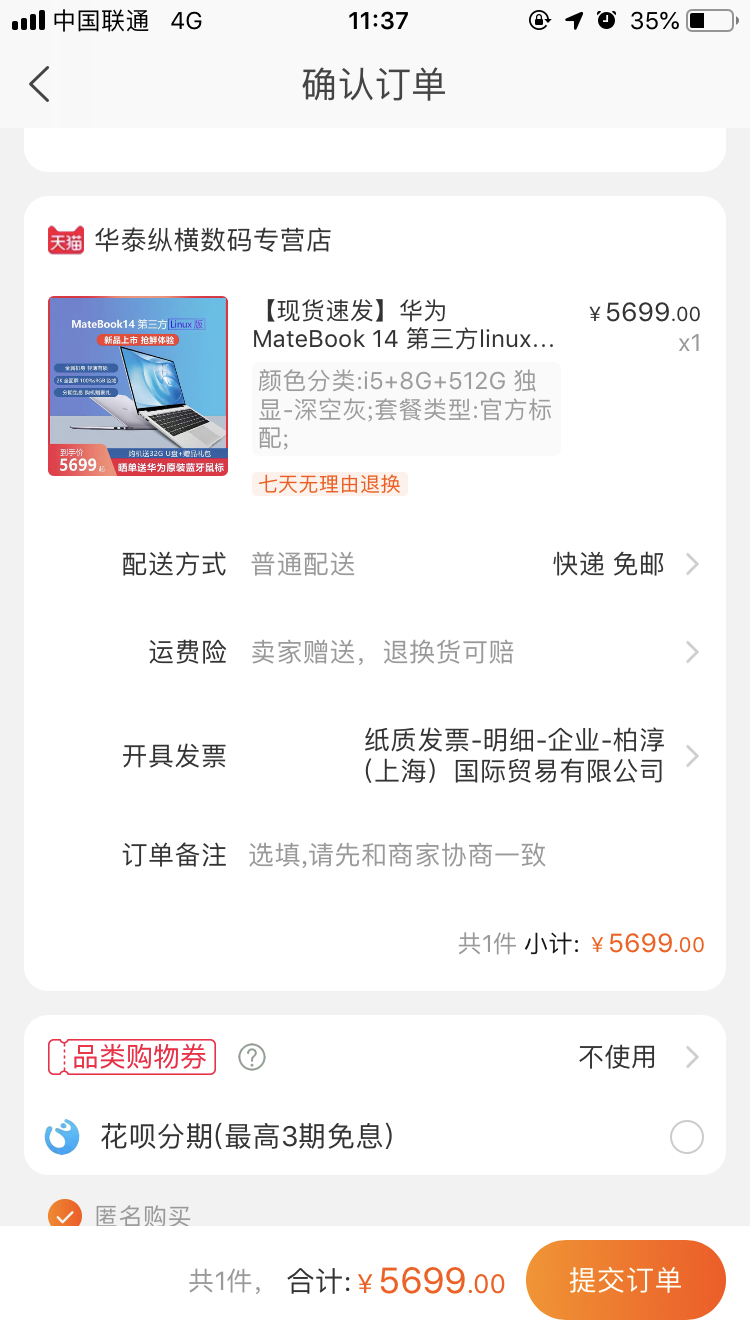Uncheck the 匿名购买 anonymous purchase checkbox
The image size is (750, 1334).
pos(65,1216)
